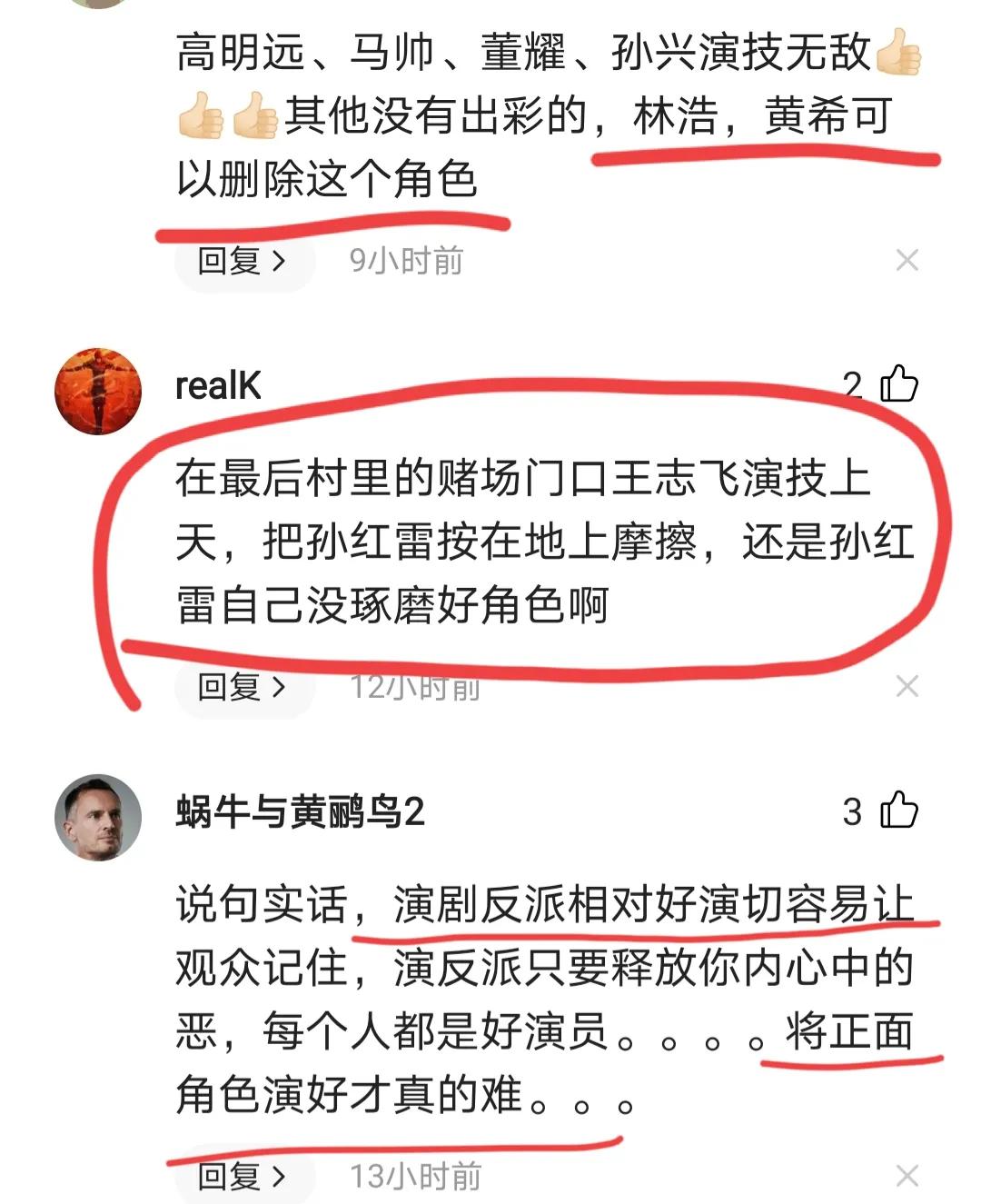Like the comment by 蜗牛与黄鹂鸟2

click(x=898, y=811)
